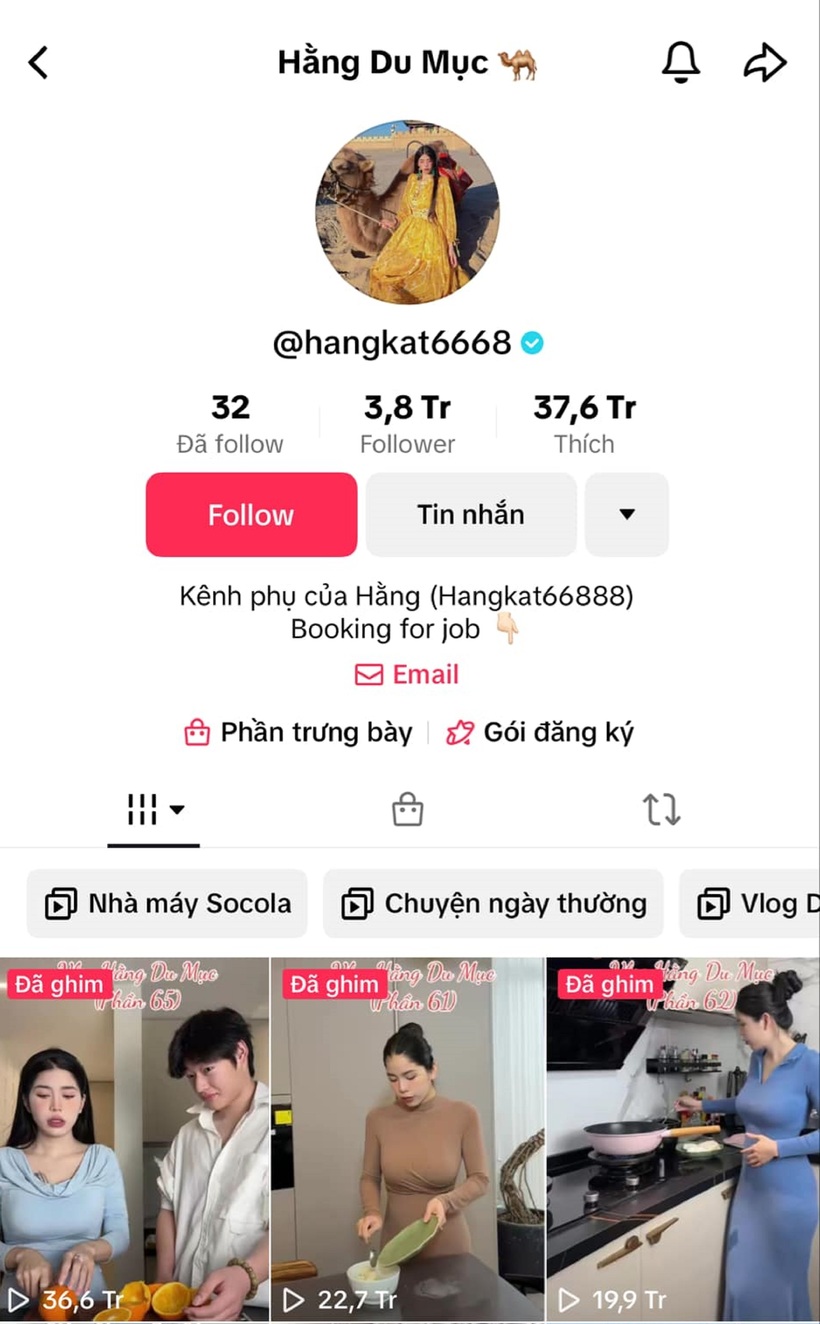
Task: Open the notifications bell
Action: 681,63
